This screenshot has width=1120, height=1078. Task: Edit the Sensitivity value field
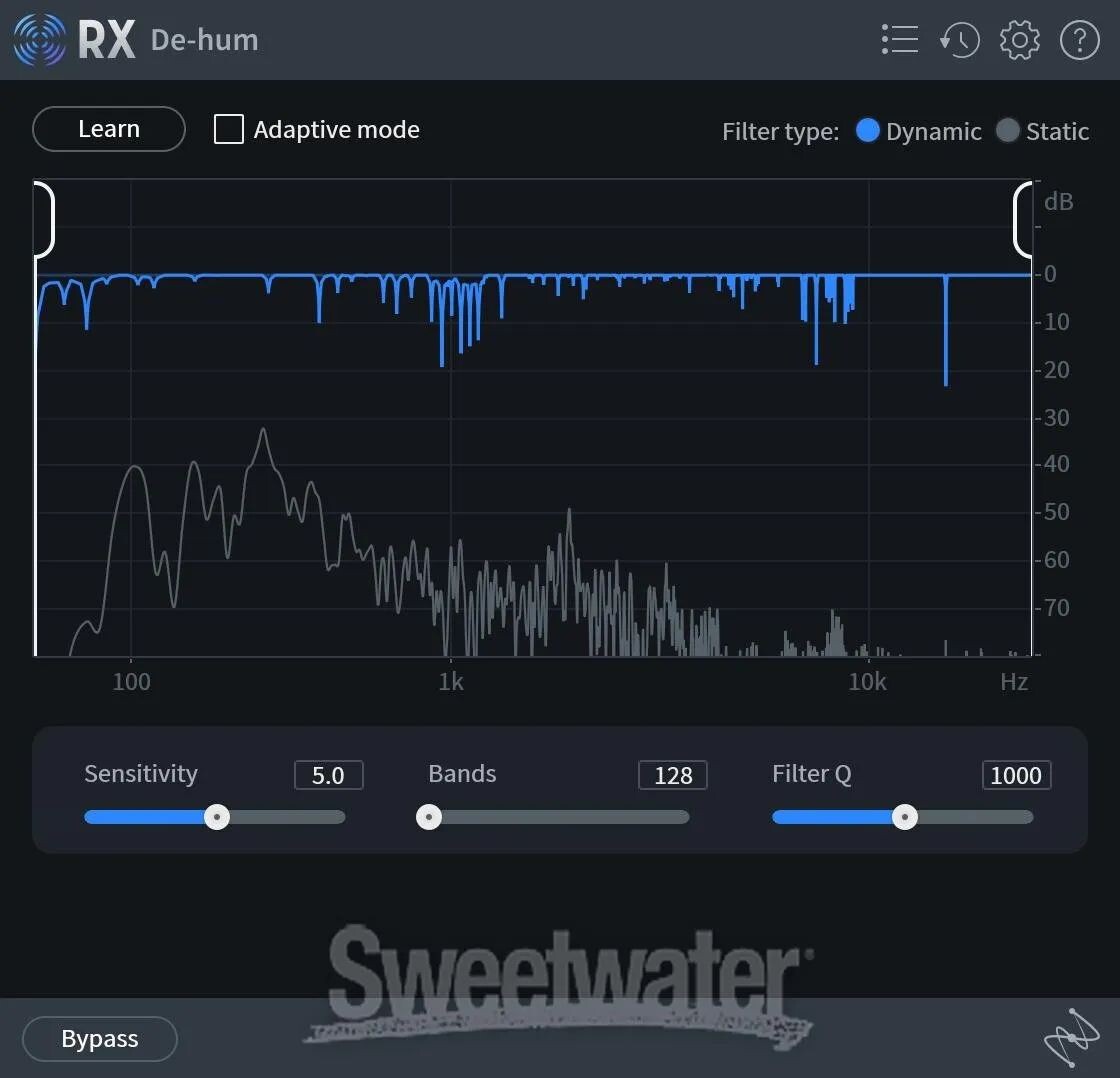(328, 775)
